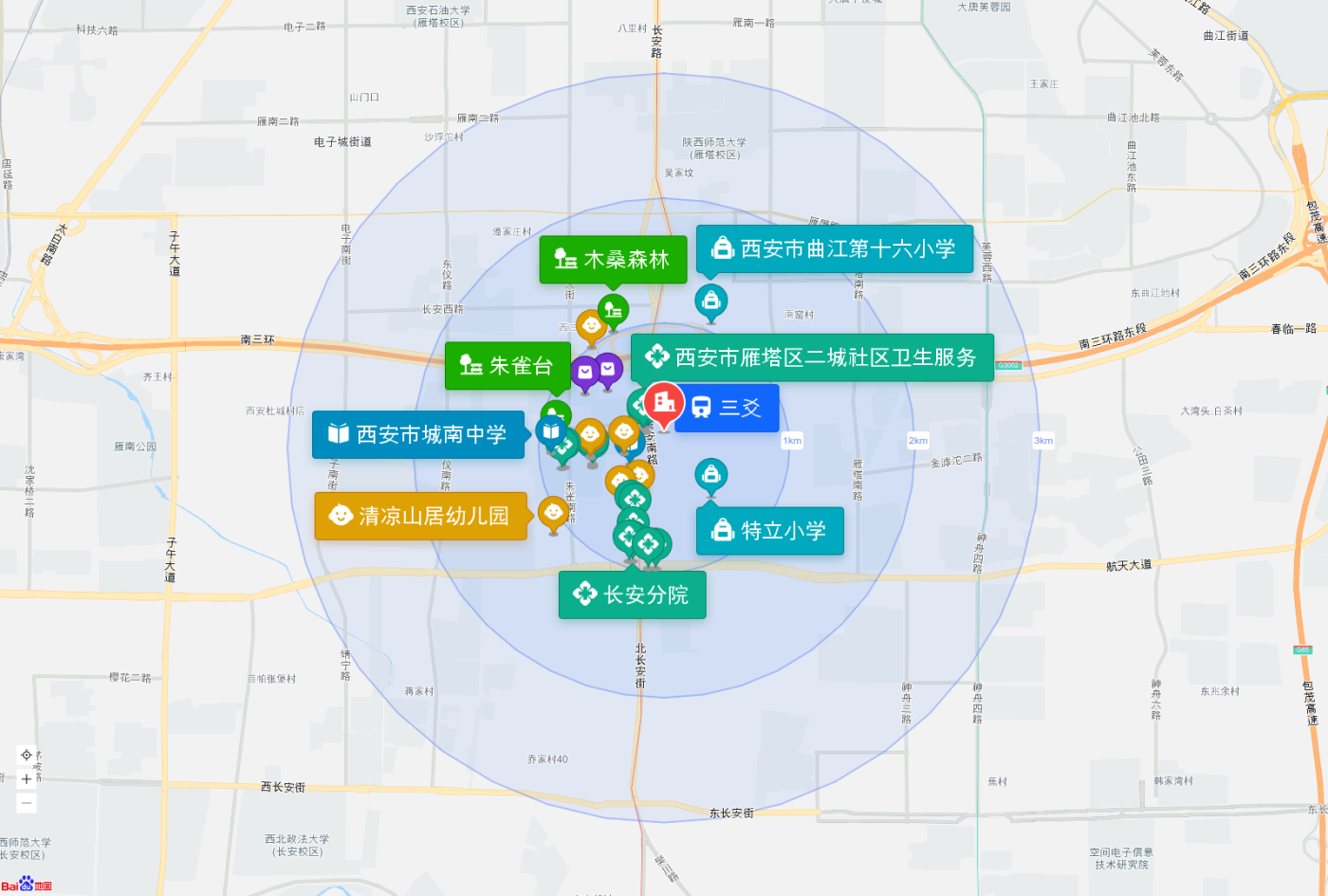Select the 三爻 bus stop label

(x=729, y=409)
